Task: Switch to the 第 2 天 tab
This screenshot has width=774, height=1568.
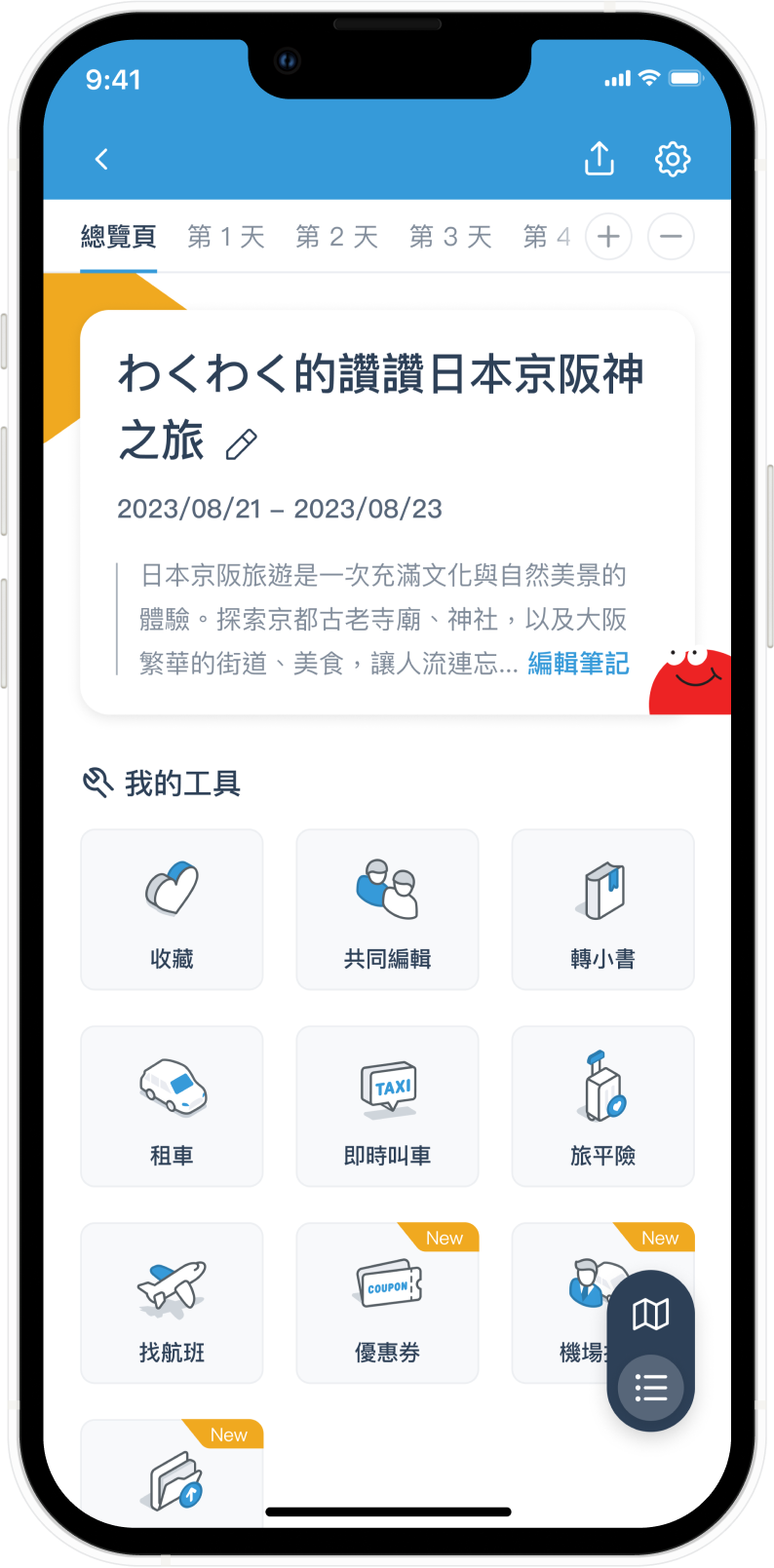Action: coord(337,237)
